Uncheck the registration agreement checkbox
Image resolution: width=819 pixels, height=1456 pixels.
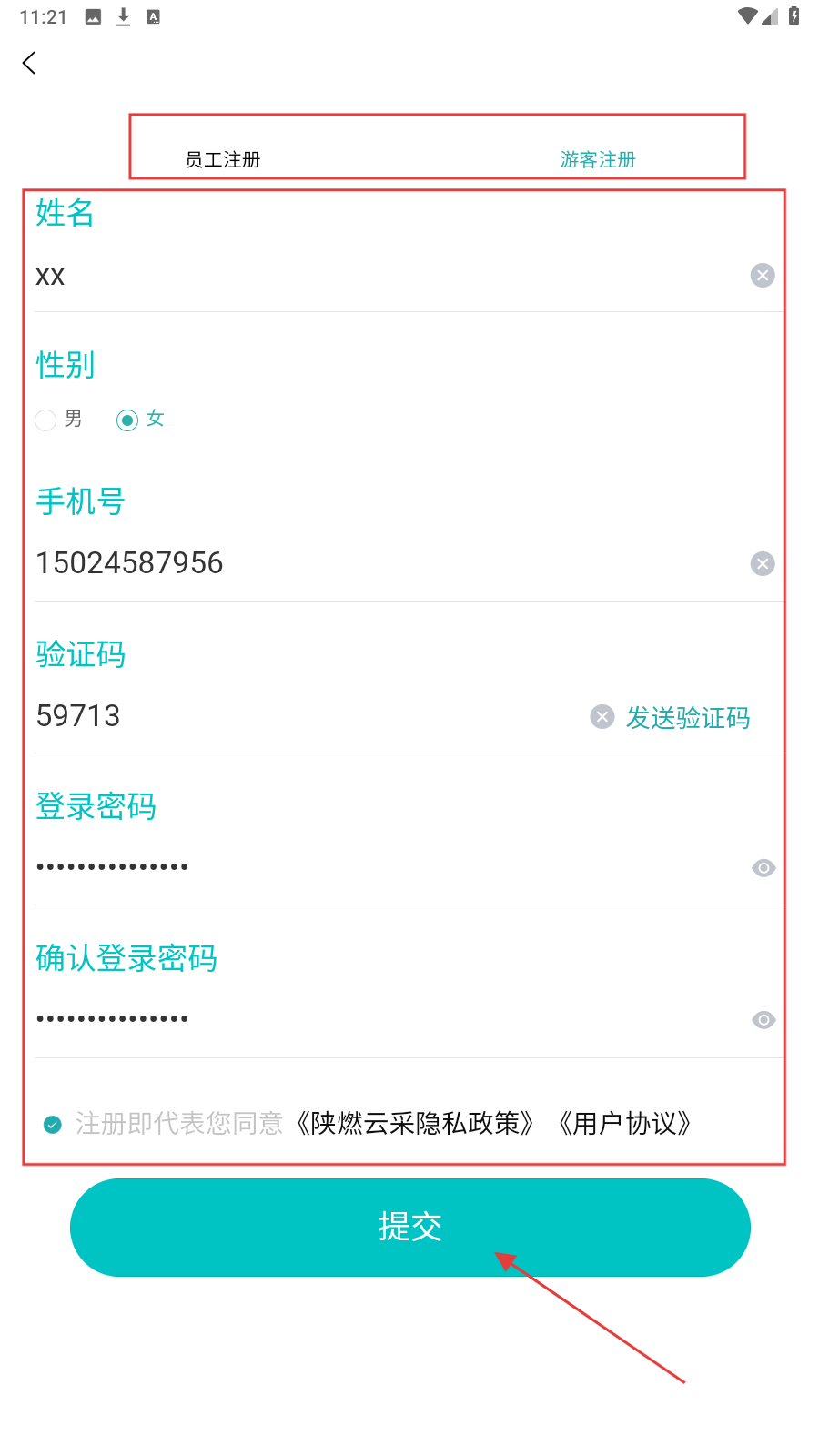(53, 1125)
